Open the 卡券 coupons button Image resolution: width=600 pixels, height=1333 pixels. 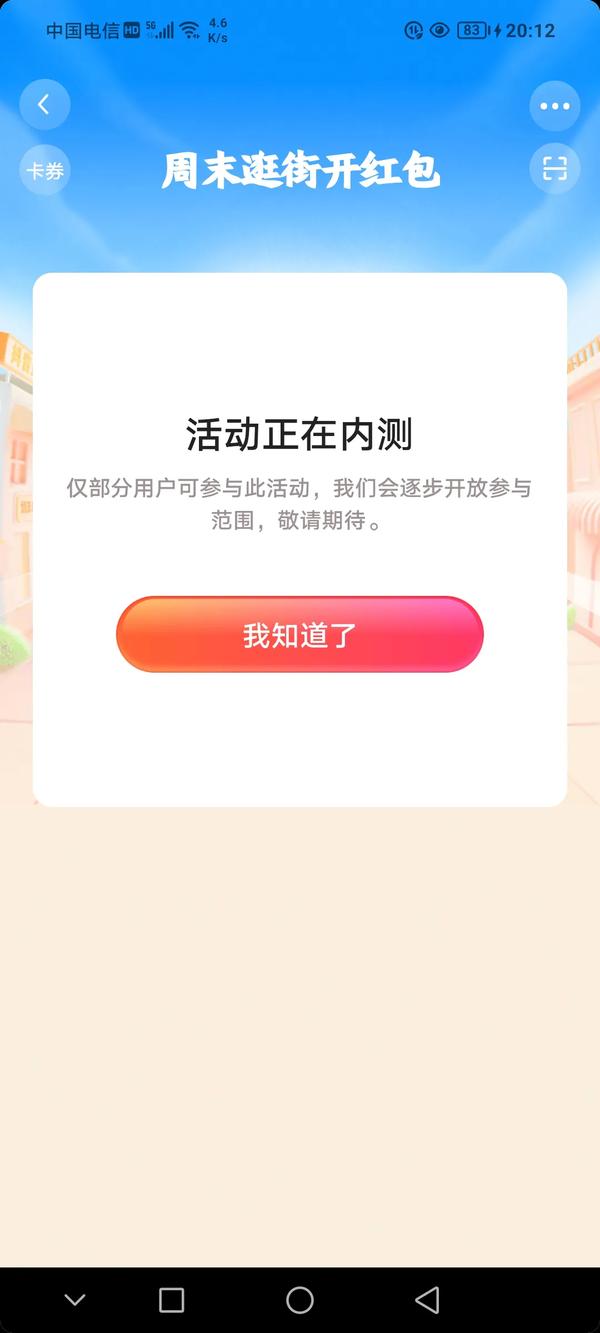tap(45, 171)
